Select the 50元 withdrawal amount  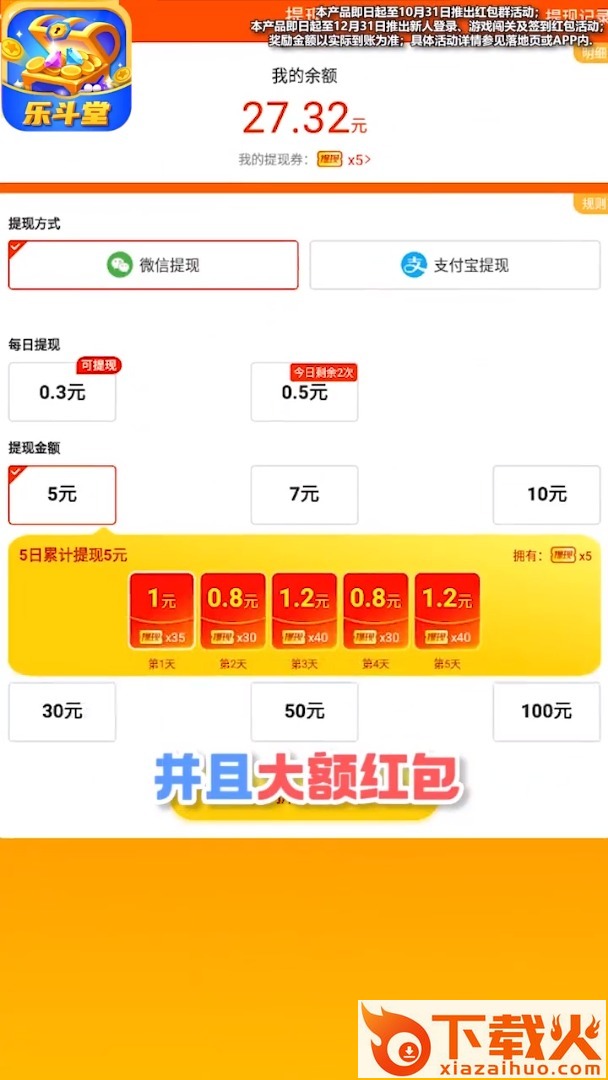pyautogui.click(x=304, y=711)
